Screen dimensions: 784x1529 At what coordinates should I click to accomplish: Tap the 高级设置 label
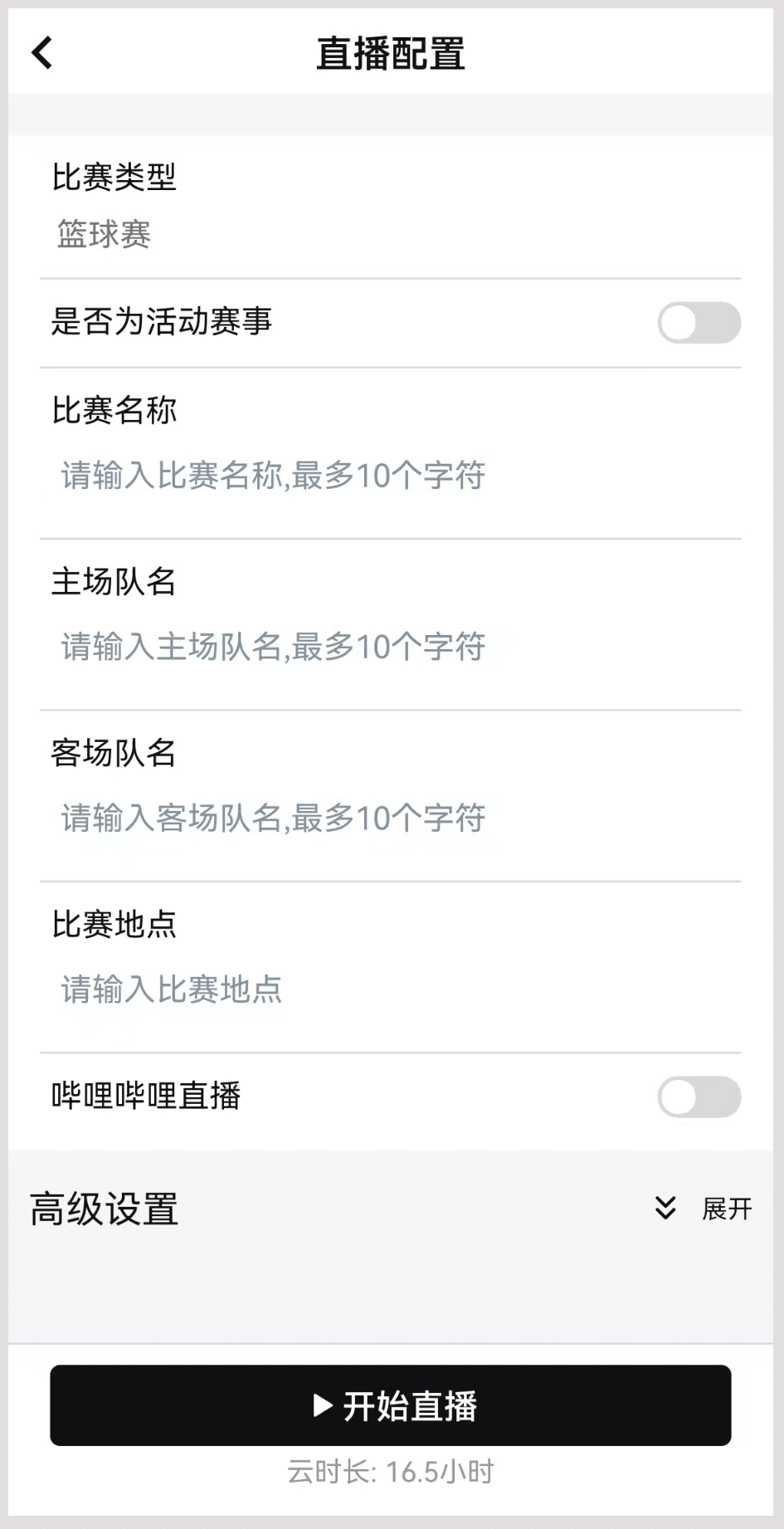coord(103,1209)
